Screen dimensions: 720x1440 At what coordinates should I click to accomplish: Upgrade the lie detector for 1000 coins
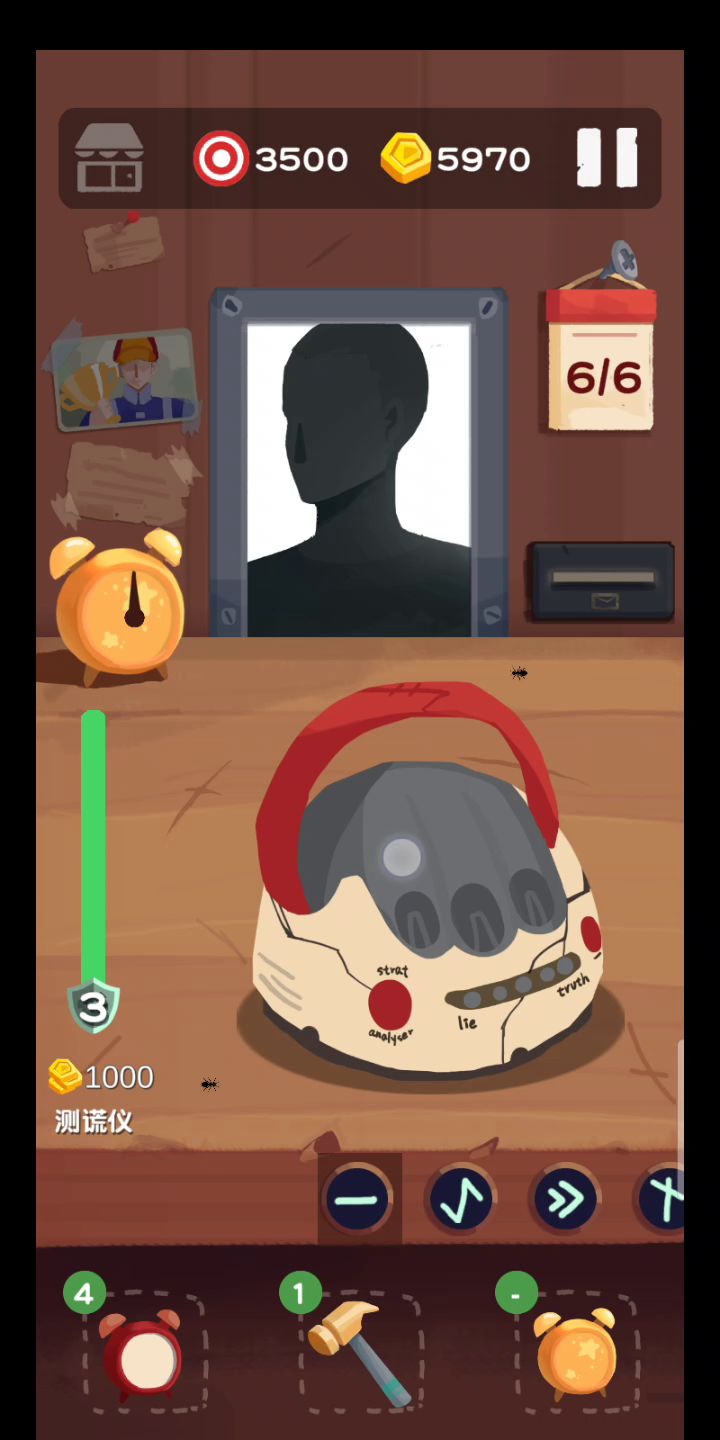pos(102,1078)
